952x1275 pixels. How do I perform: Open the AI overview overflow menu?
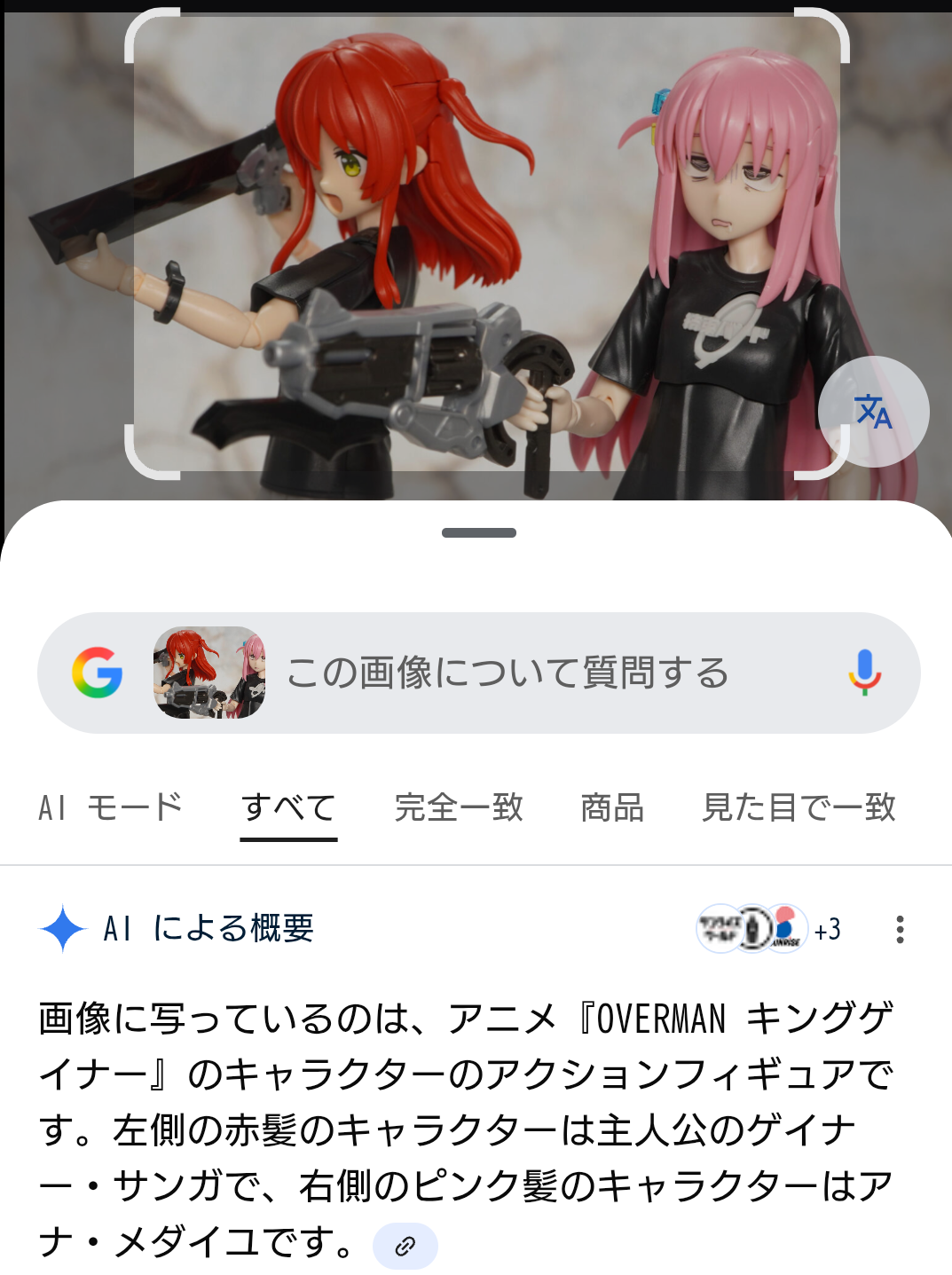pyautogui.click(x=900, y=929)
